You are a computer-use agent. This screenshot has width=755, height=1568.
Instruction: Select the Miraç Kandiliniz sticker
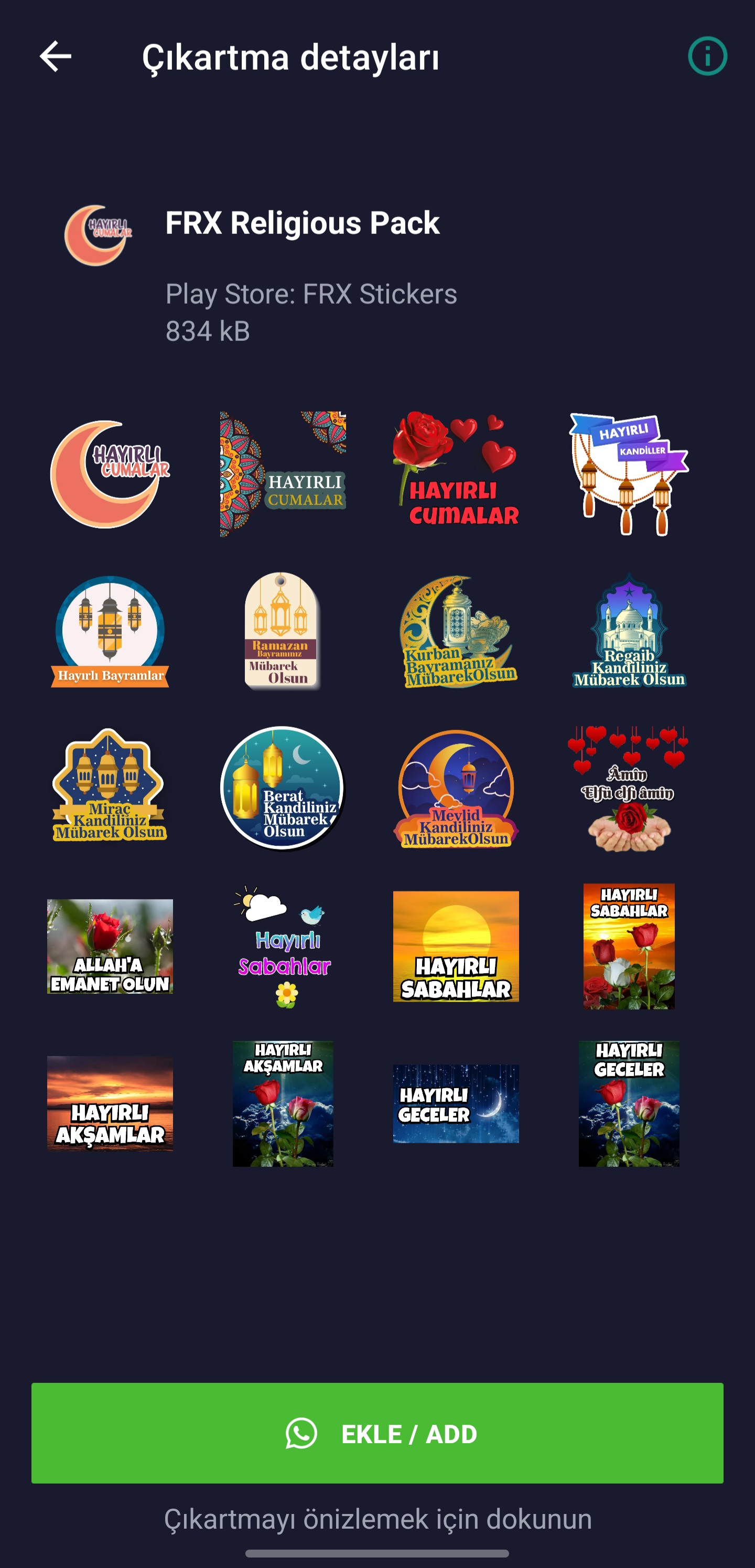110,788
